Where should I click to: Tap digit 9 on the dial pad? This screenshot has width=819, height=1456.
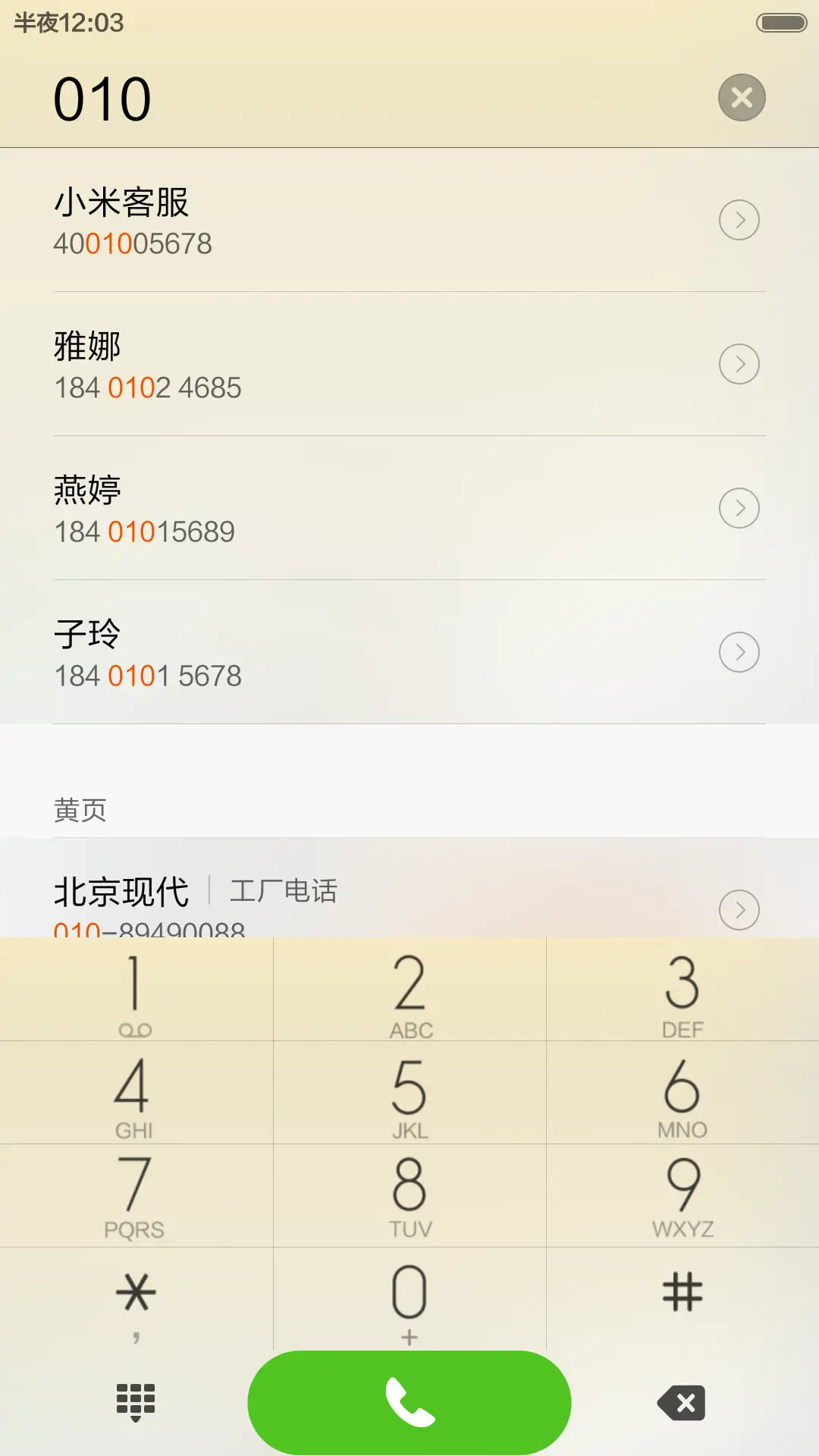click(681, 1196)
